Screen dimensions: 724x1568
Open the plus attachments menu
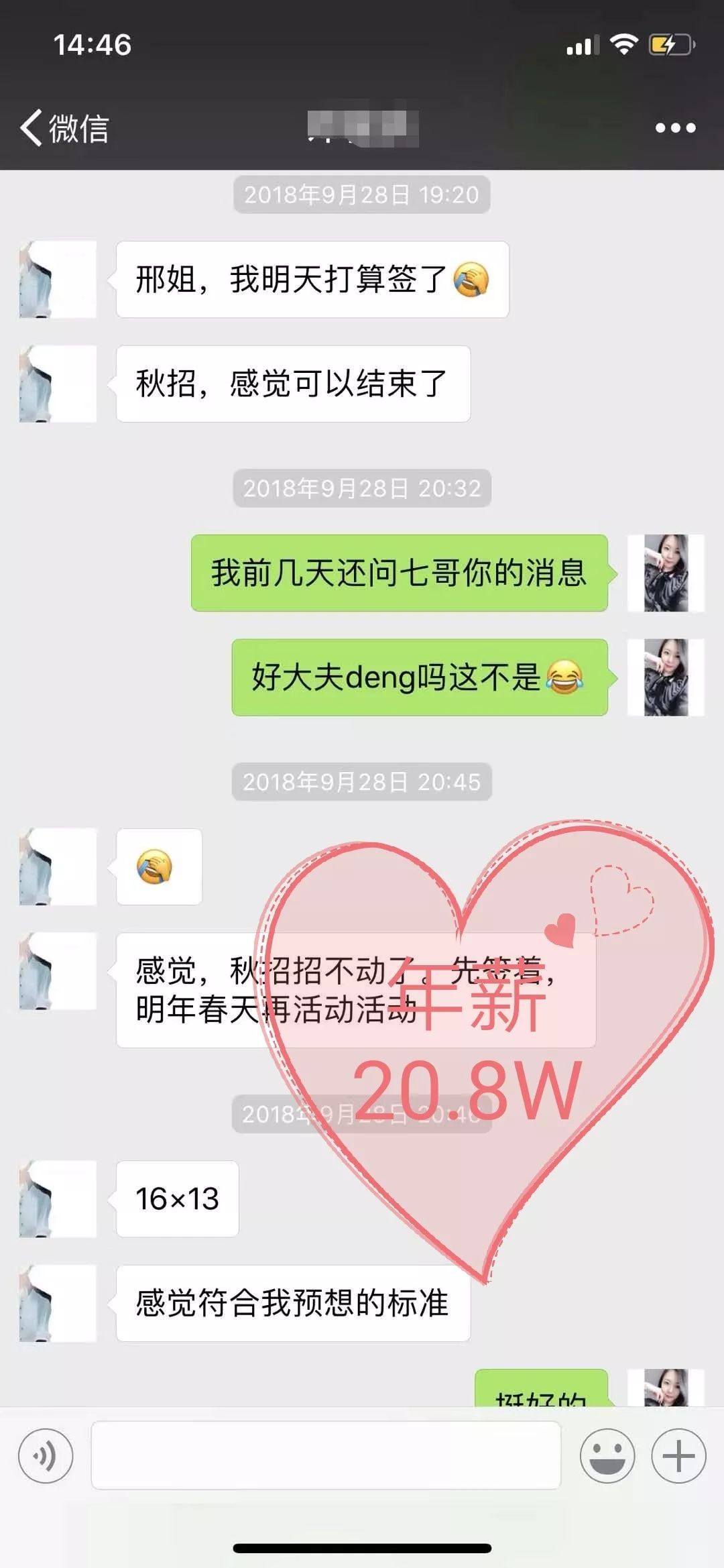(678, 1455)
